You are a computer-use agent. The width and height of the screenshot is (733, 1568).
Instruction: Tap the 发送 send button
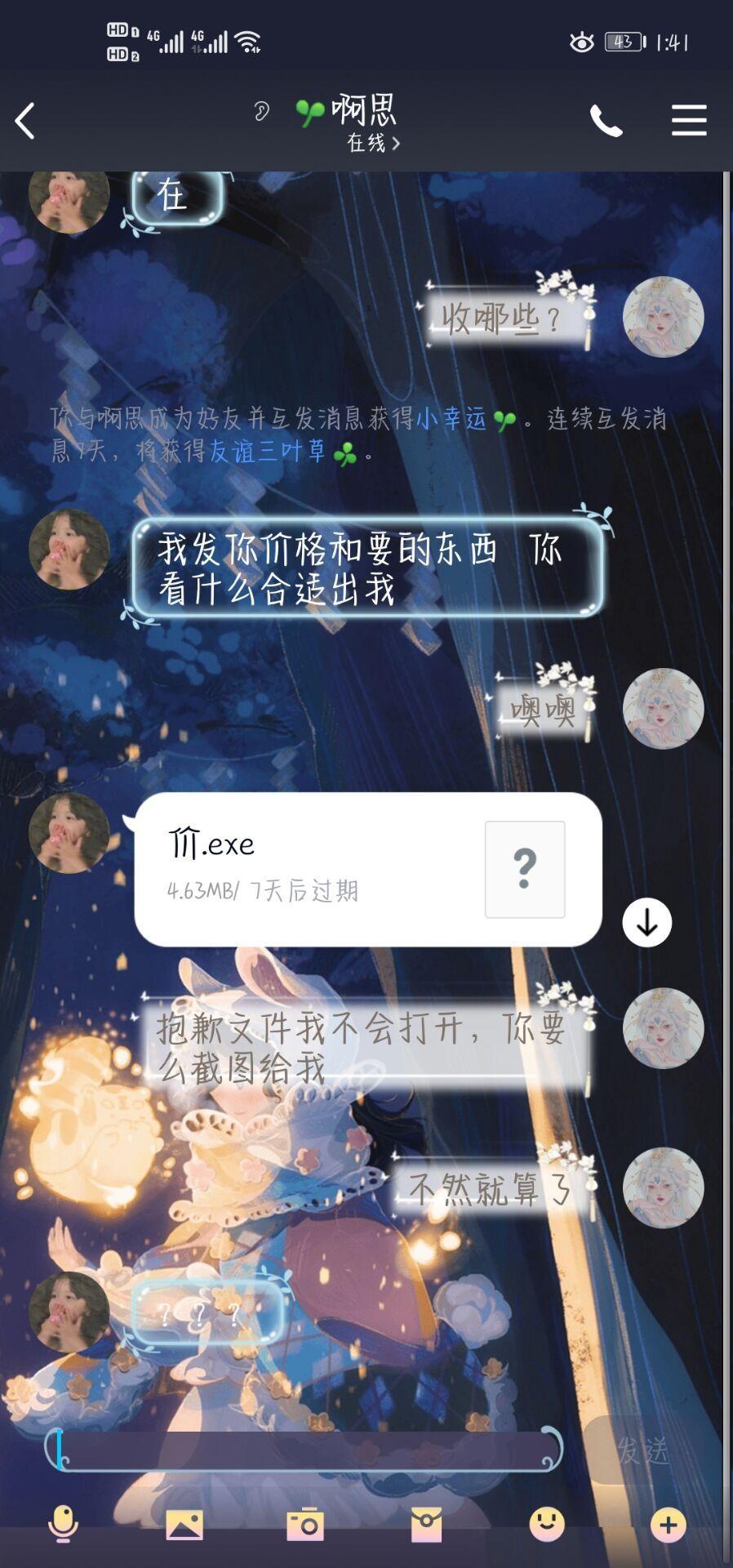[643, 1450]
